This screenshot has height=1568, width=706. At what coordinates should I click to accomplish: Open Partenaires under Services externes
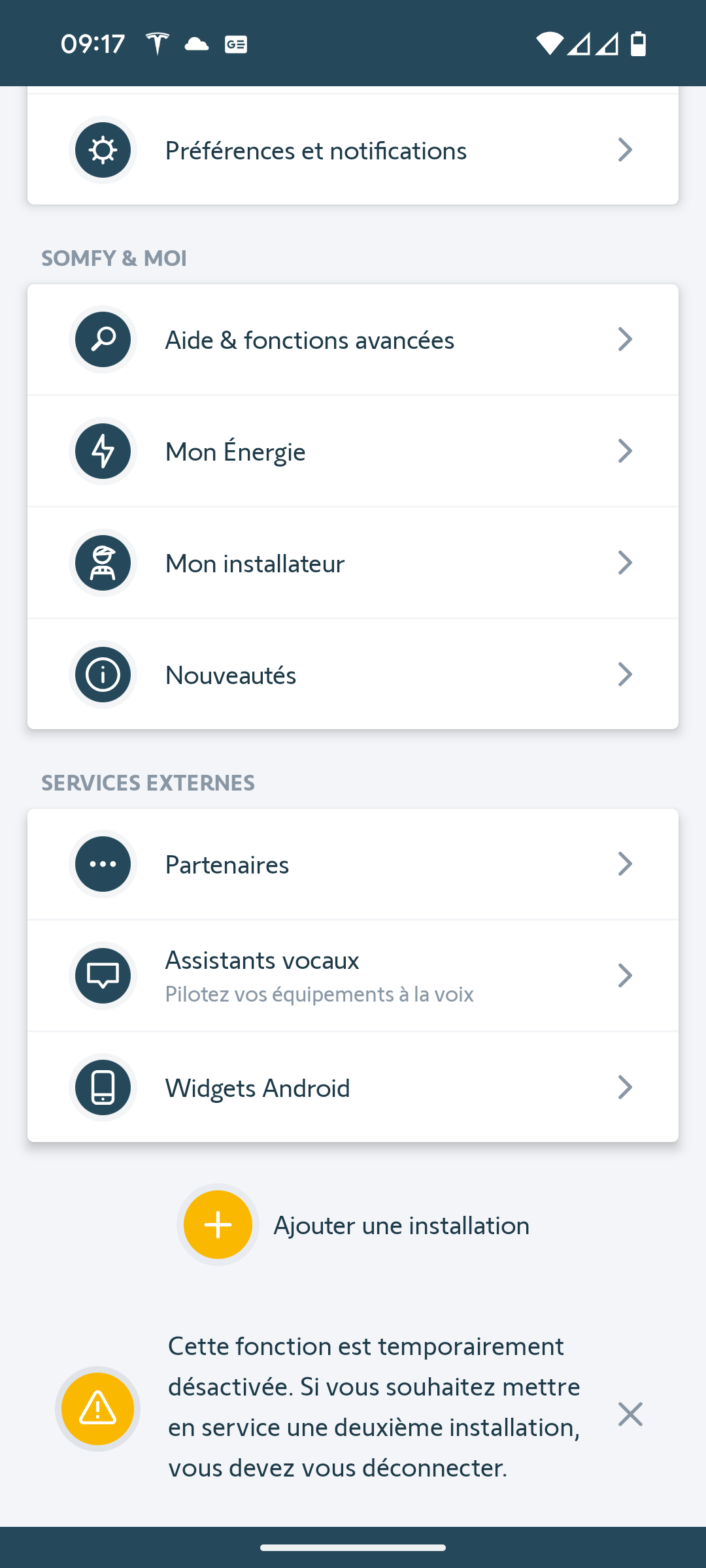pyautogui.click(x=353, y=864)
